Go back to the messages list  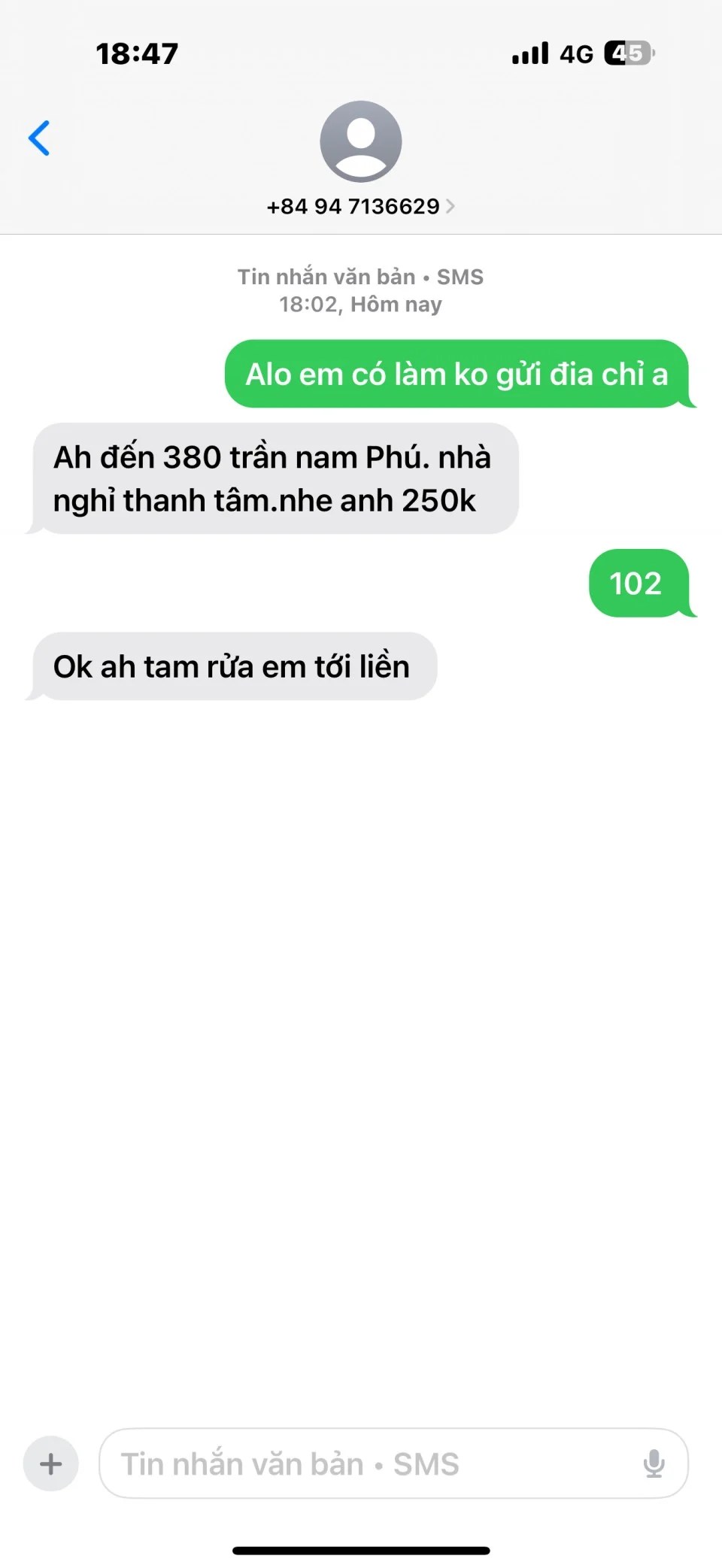[x=39, y=138]
